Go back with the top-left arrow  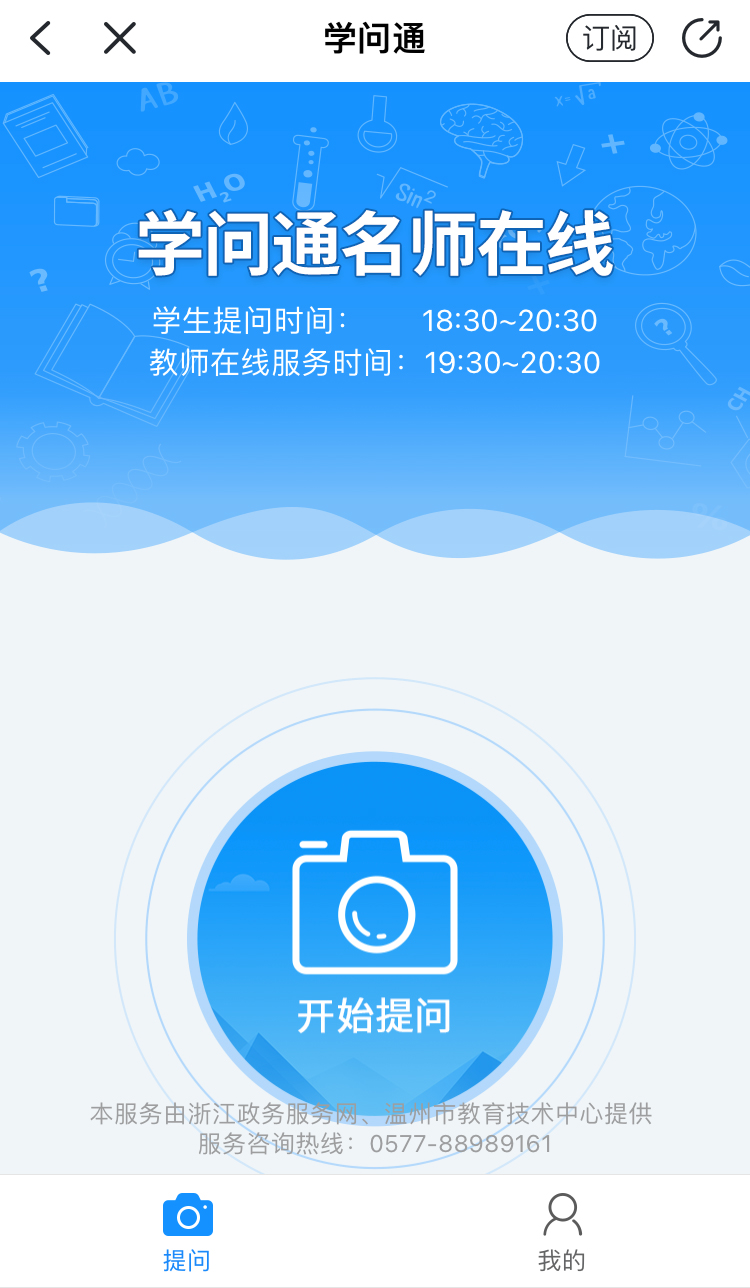coord(40,39)
